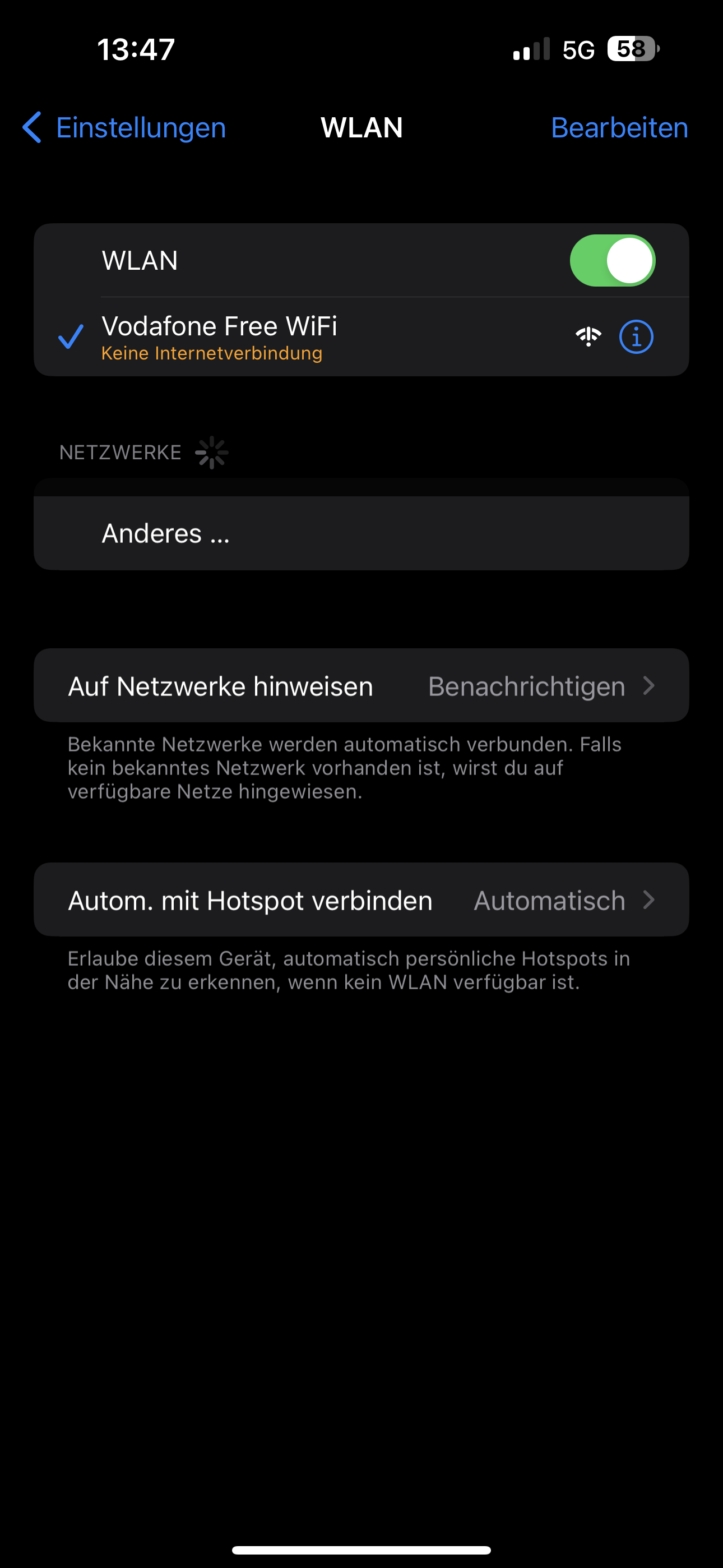Choose Anderes … to join another network

(361, 533)
